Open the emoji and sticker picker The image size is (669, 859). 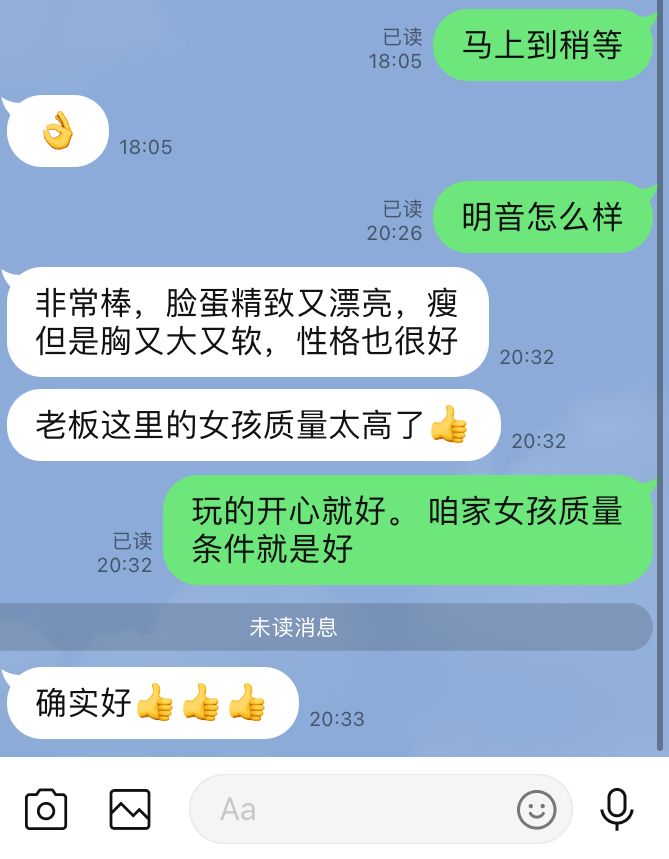coord(536,809)
